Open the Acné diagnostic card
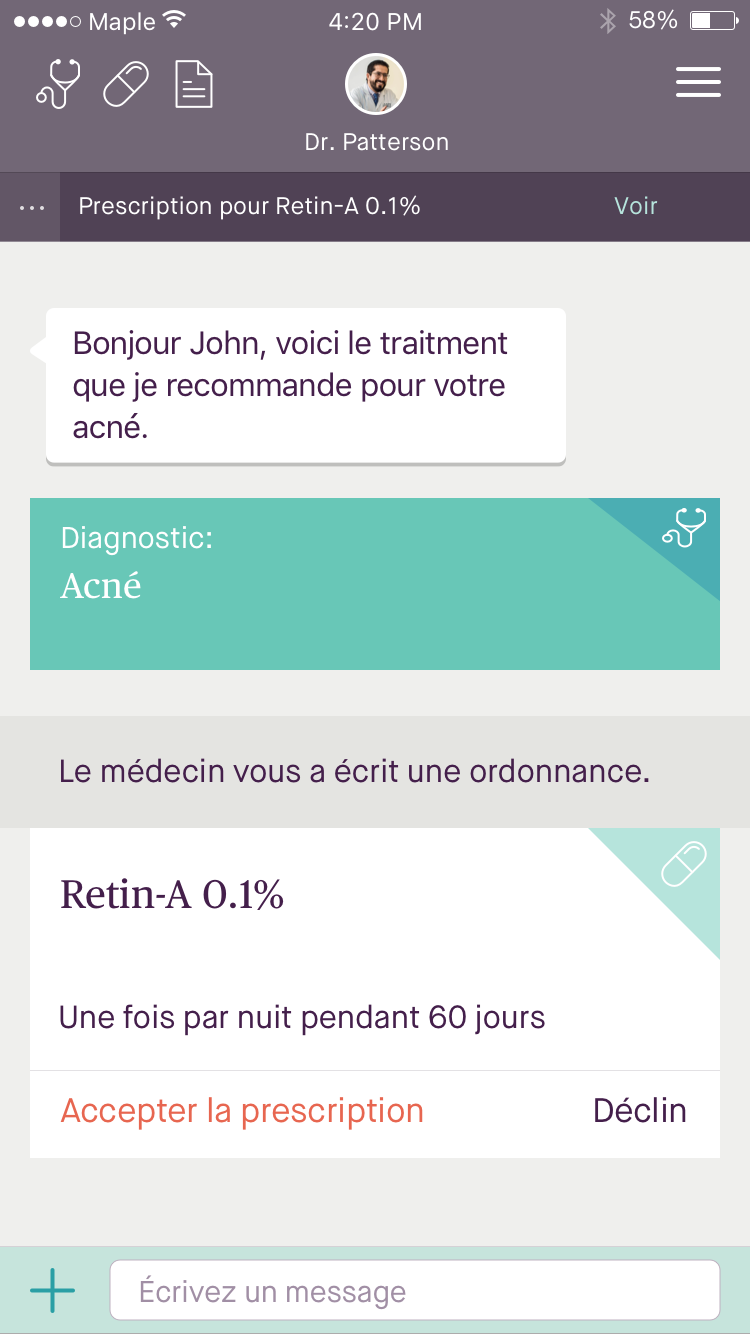The height and width of the screenshot is (1334, 750). [374, 583]
